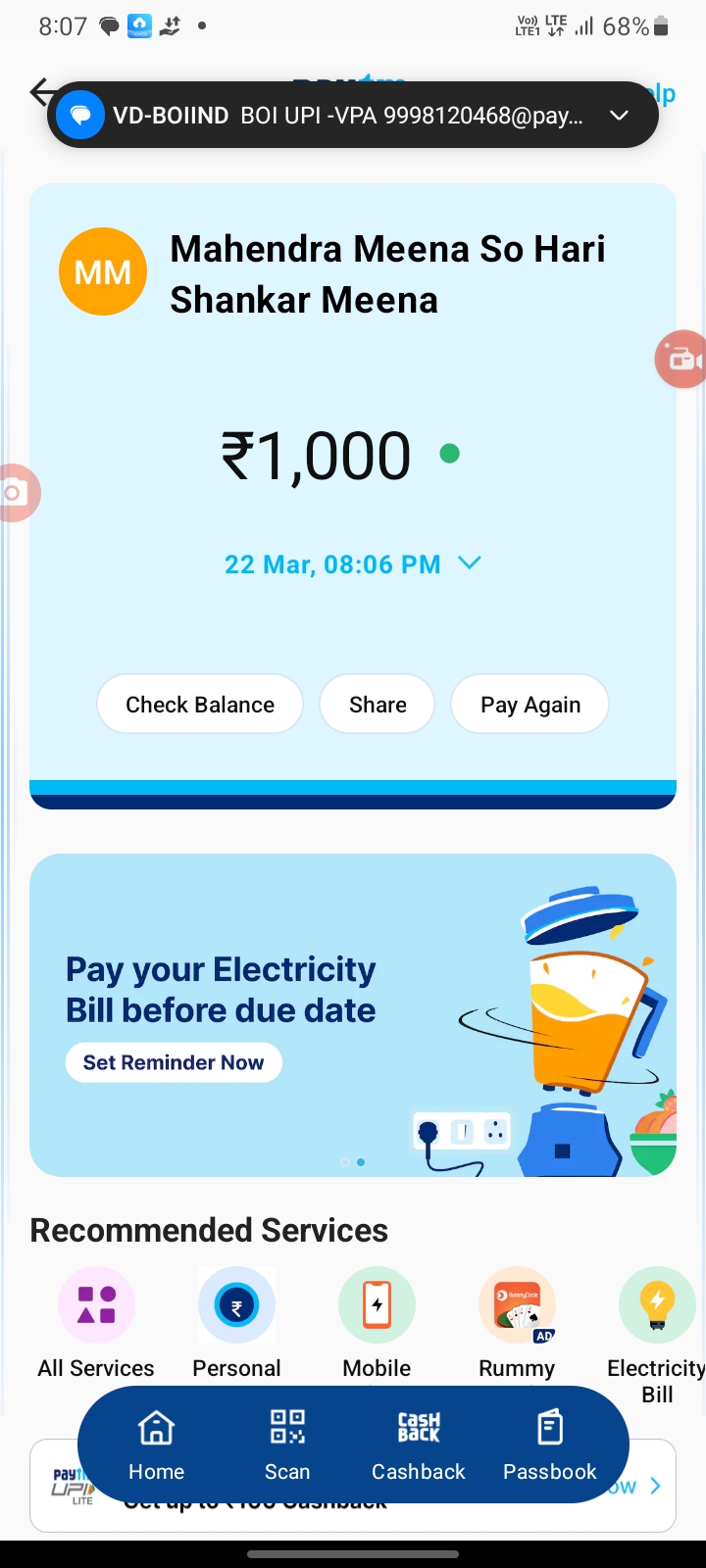Go back using the top arrow
The width and height of the screenshot is (706, 1568).
37,93
